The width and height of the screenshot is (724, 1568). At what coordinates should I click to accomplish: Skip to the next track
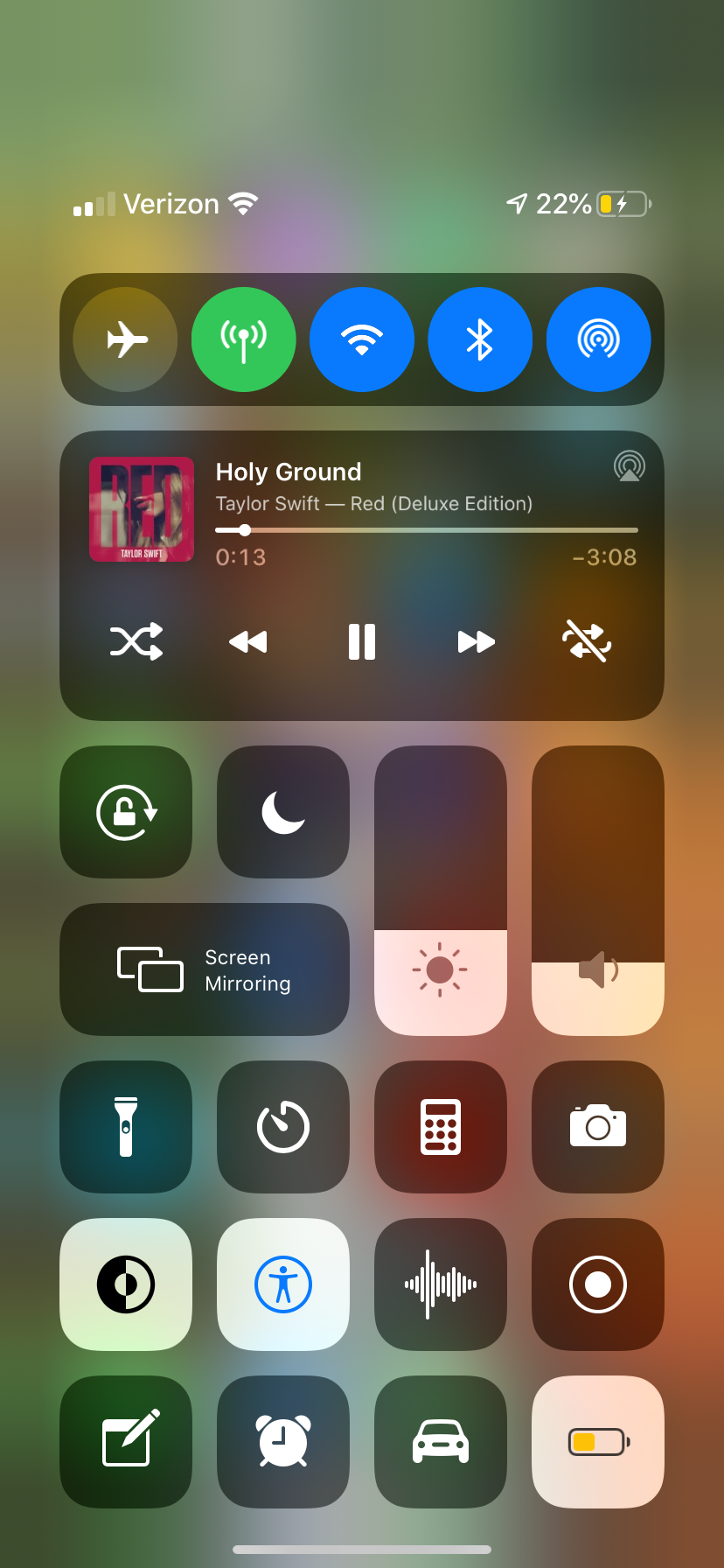point(476,641)
